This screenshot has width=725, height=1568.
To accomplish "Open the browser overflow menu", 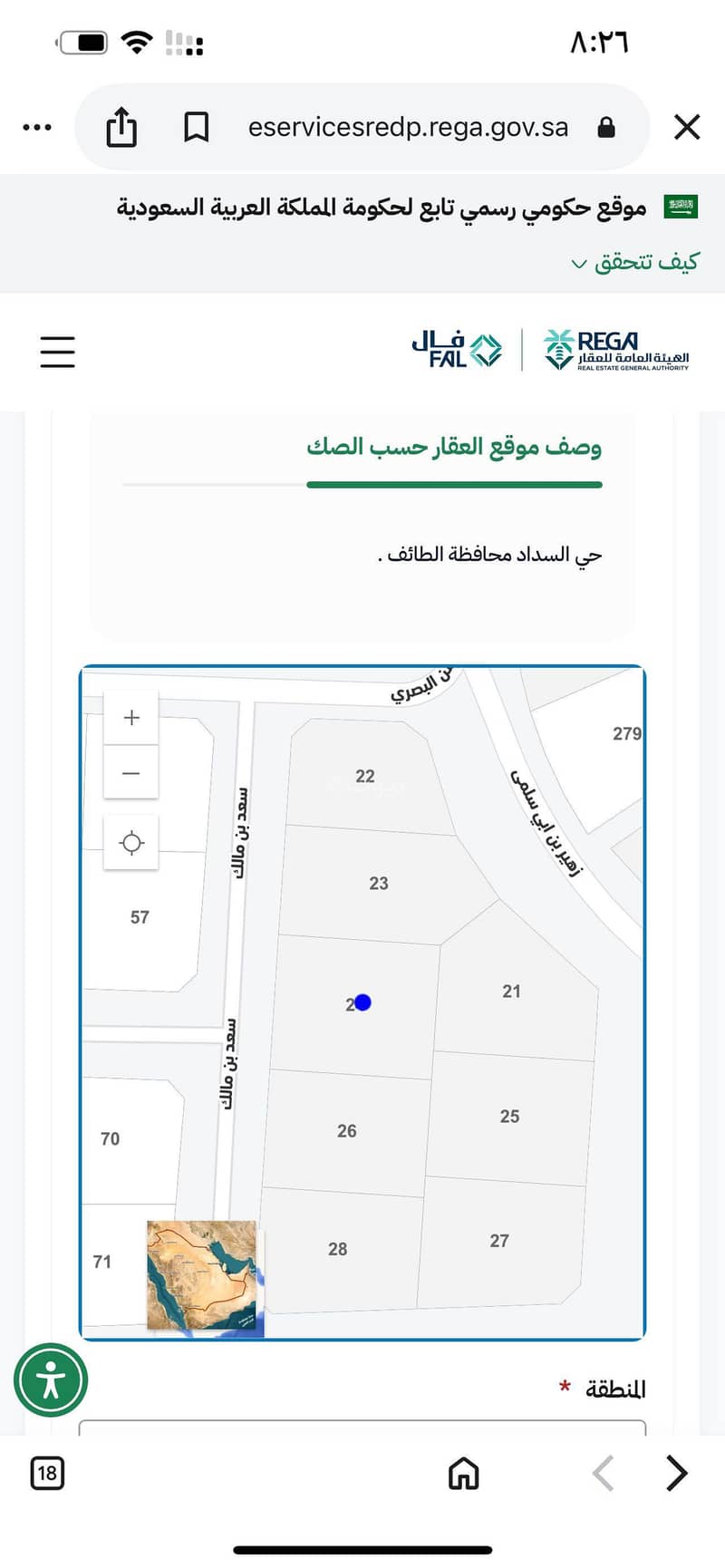I will tap(37, 127).
